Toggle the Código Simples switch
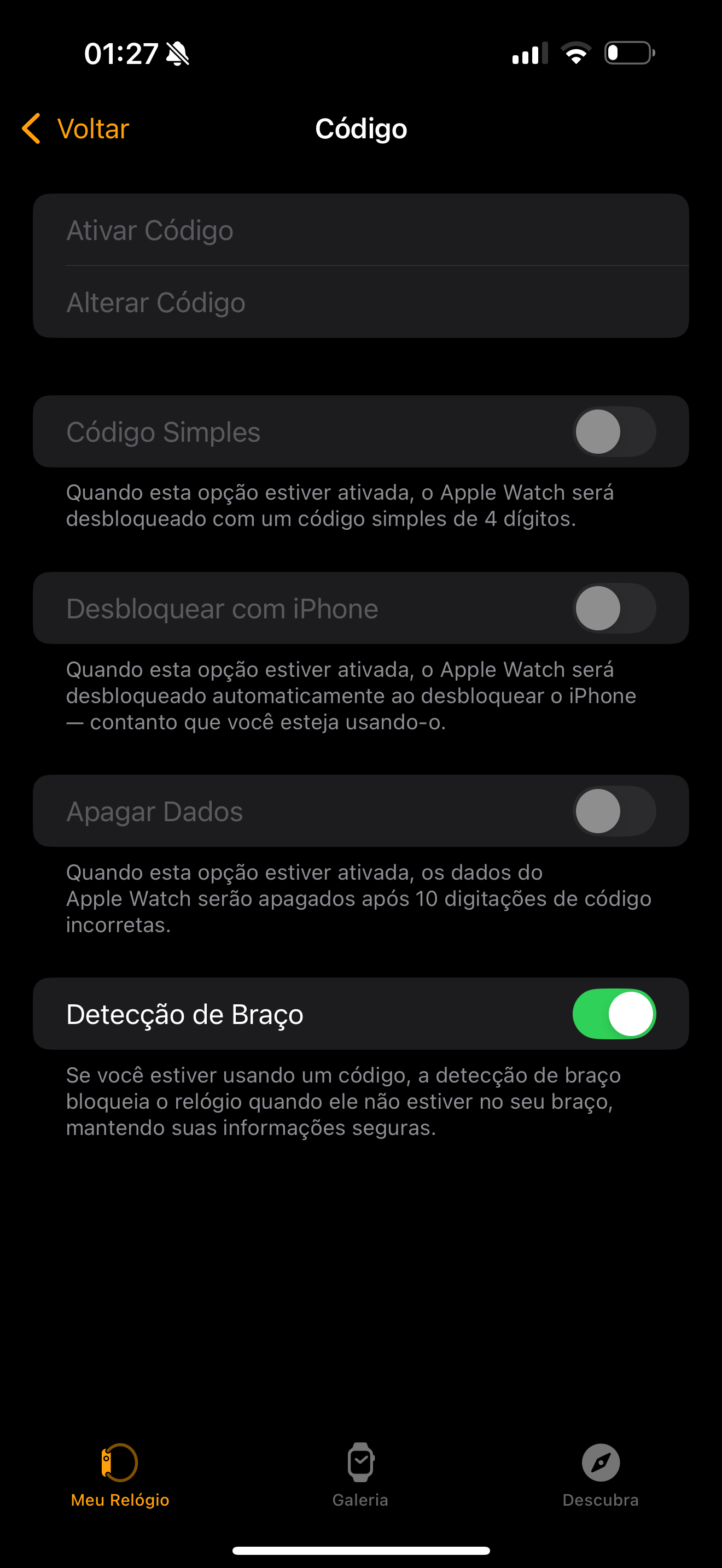 614,432
